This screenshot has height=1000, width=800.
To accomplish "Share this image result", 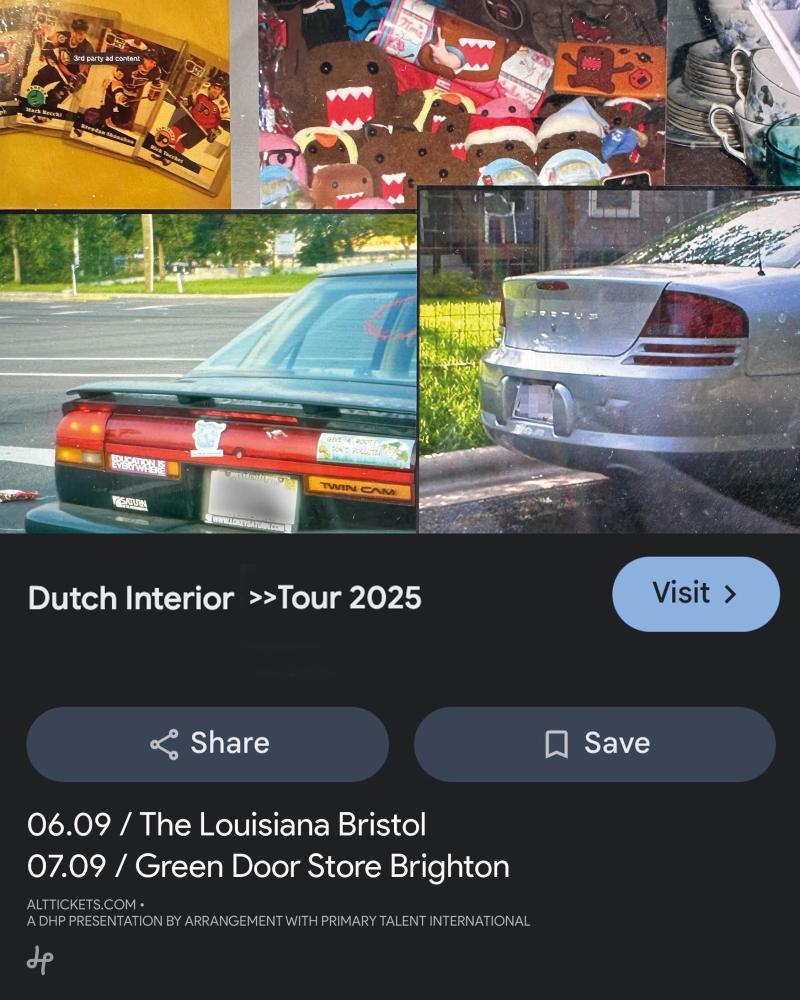I will click(x=208, y=744).
